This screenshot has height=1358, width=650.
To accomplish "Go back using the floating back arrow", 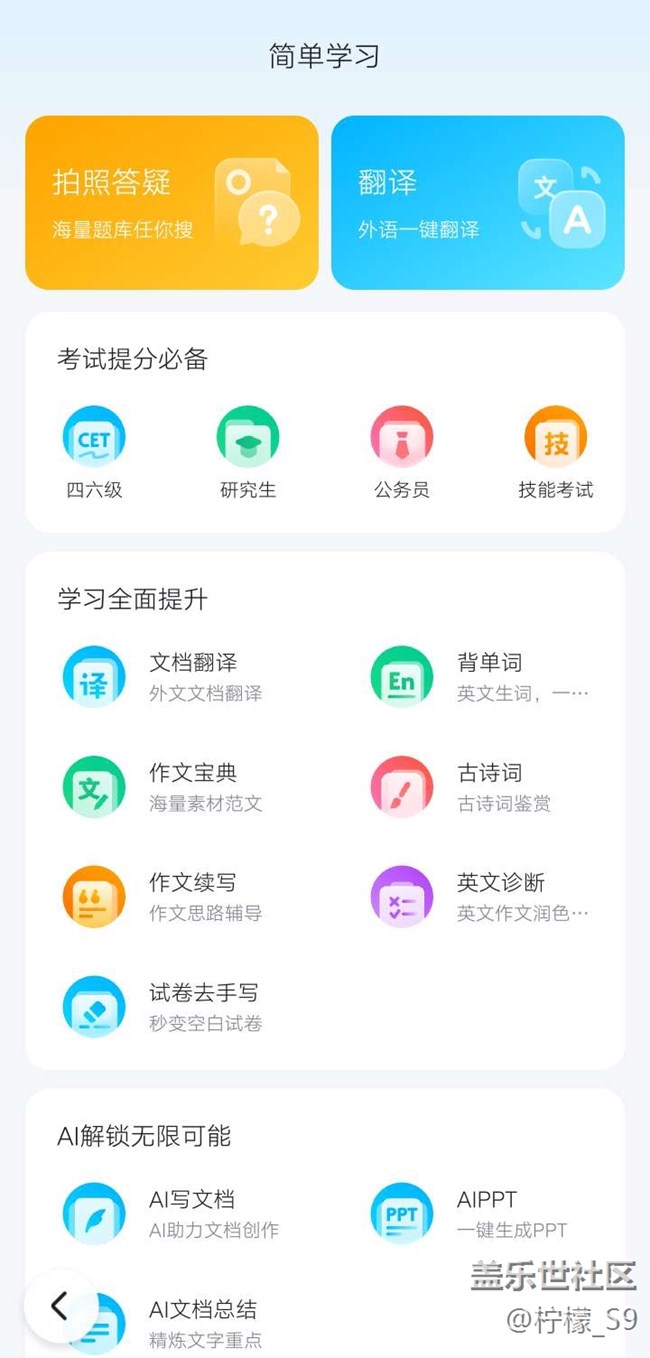I will pos(60,1305).
